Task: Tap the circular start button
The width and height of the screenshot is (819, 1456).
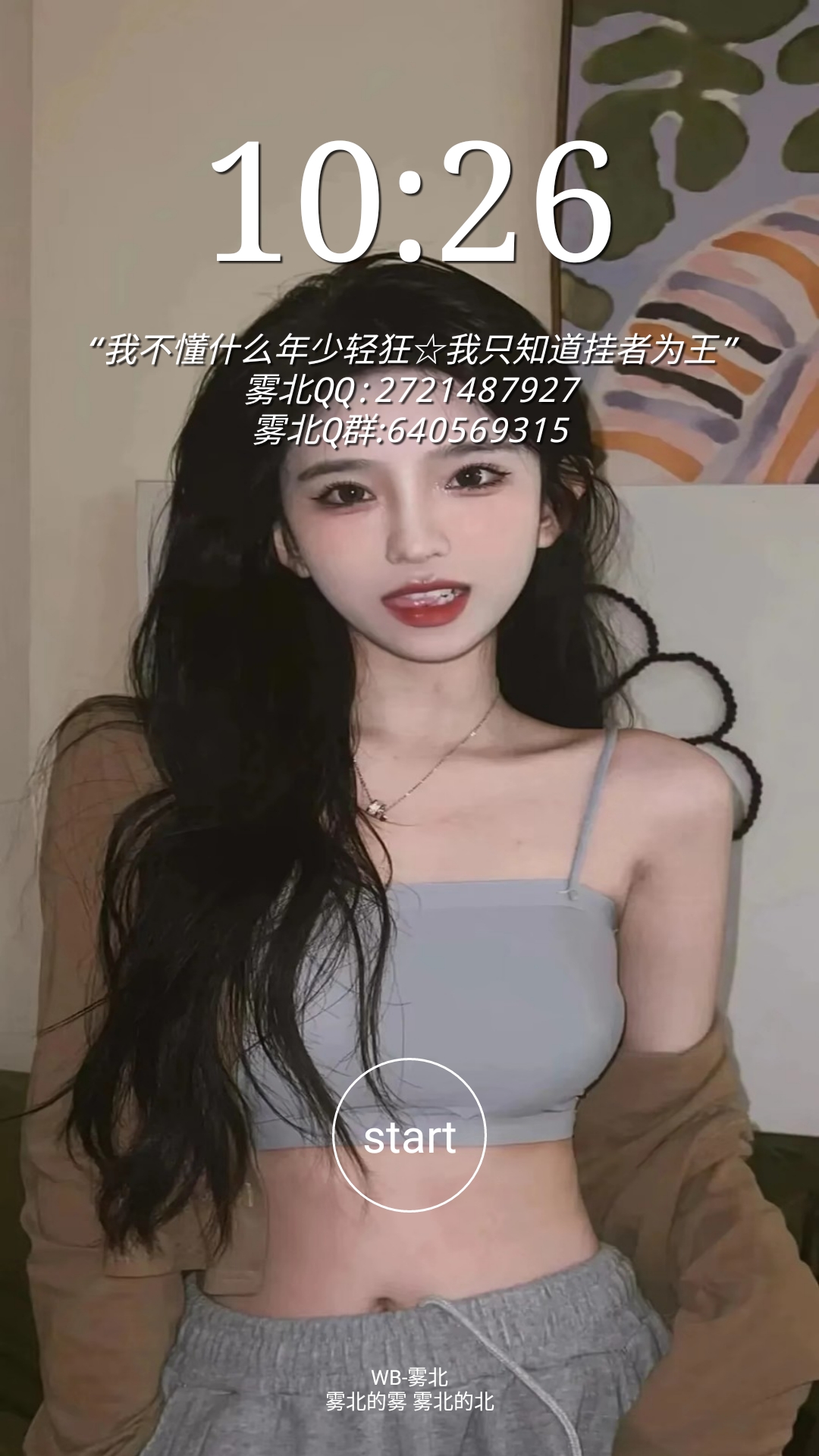Action: coord(409,1135)
